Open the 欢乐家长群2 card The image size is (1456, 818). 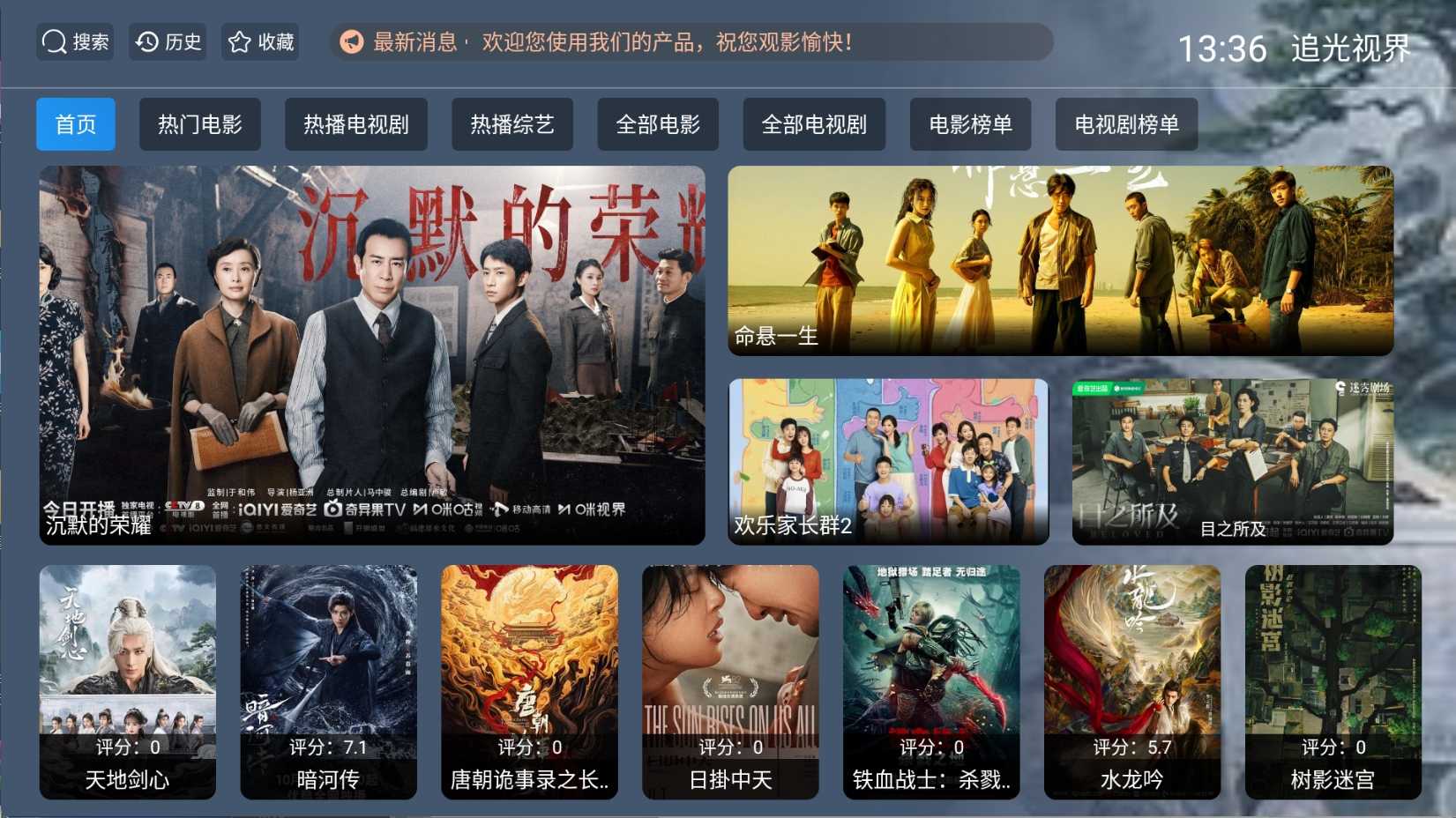pyautogui.click(x=888, y=461)
